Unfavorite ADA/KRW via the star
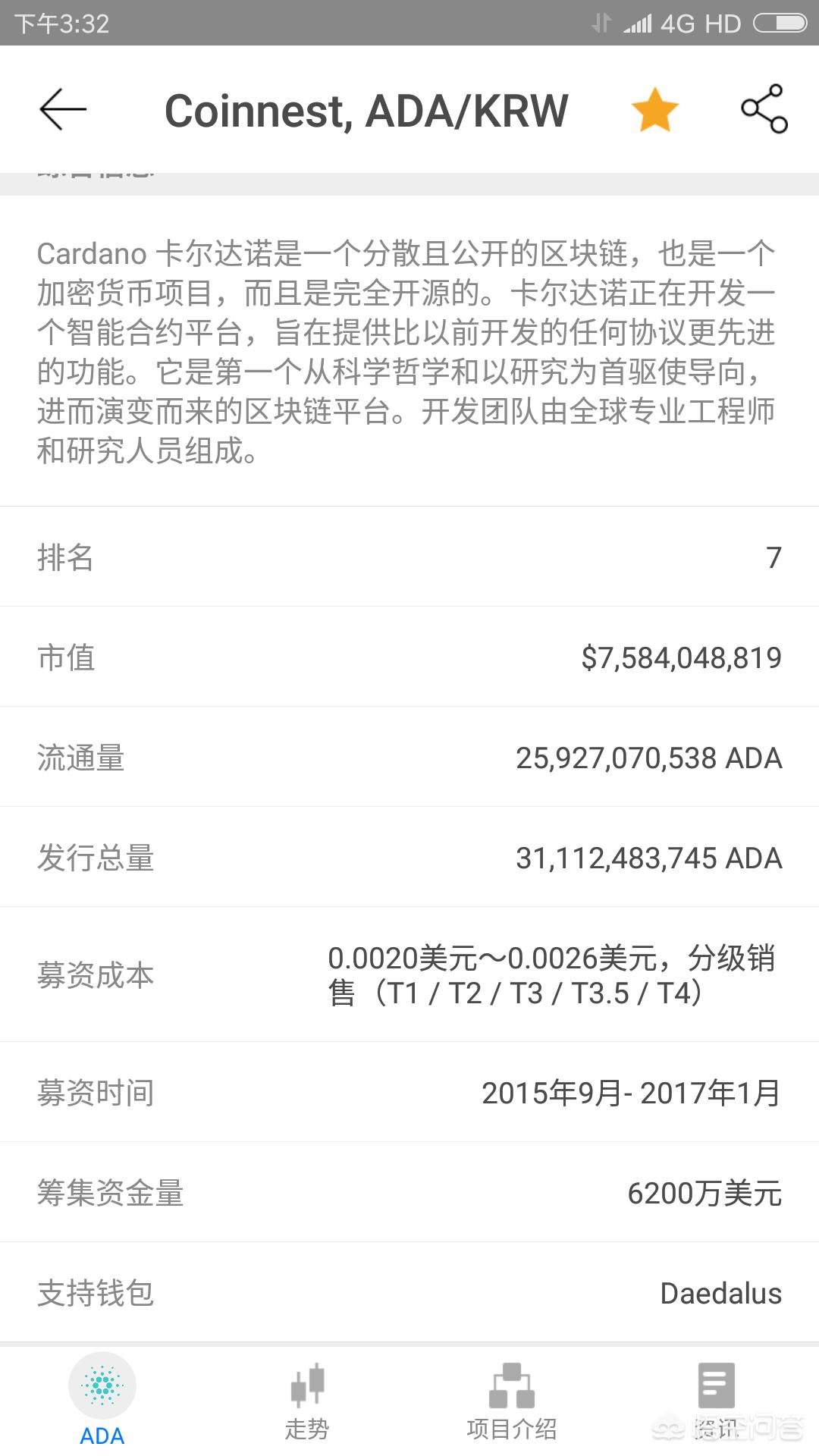819x1456 pixels. [x=655, y=109]
